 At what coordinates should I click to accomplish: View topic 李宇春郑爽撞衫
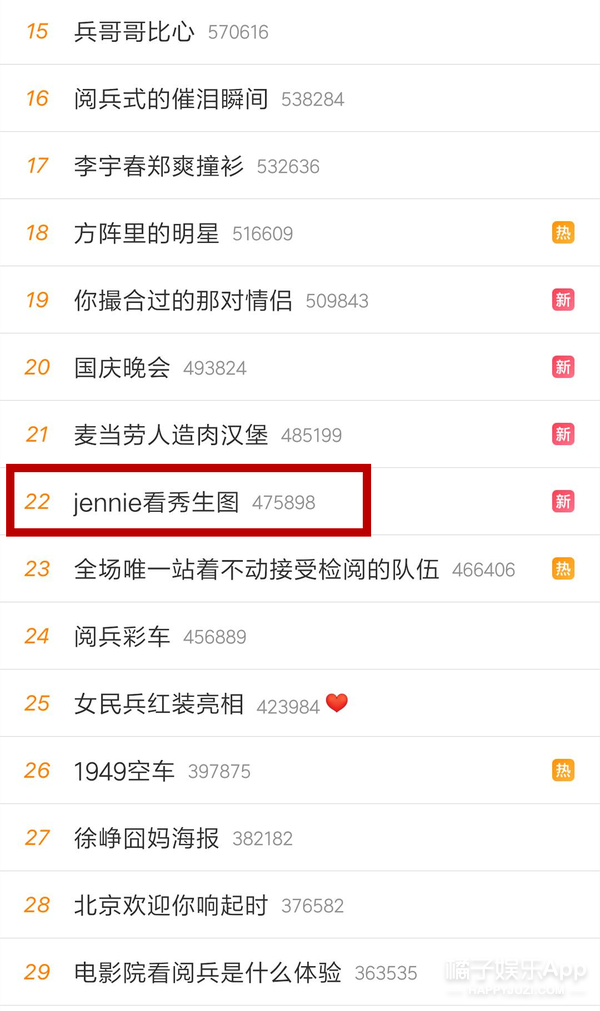300,166
